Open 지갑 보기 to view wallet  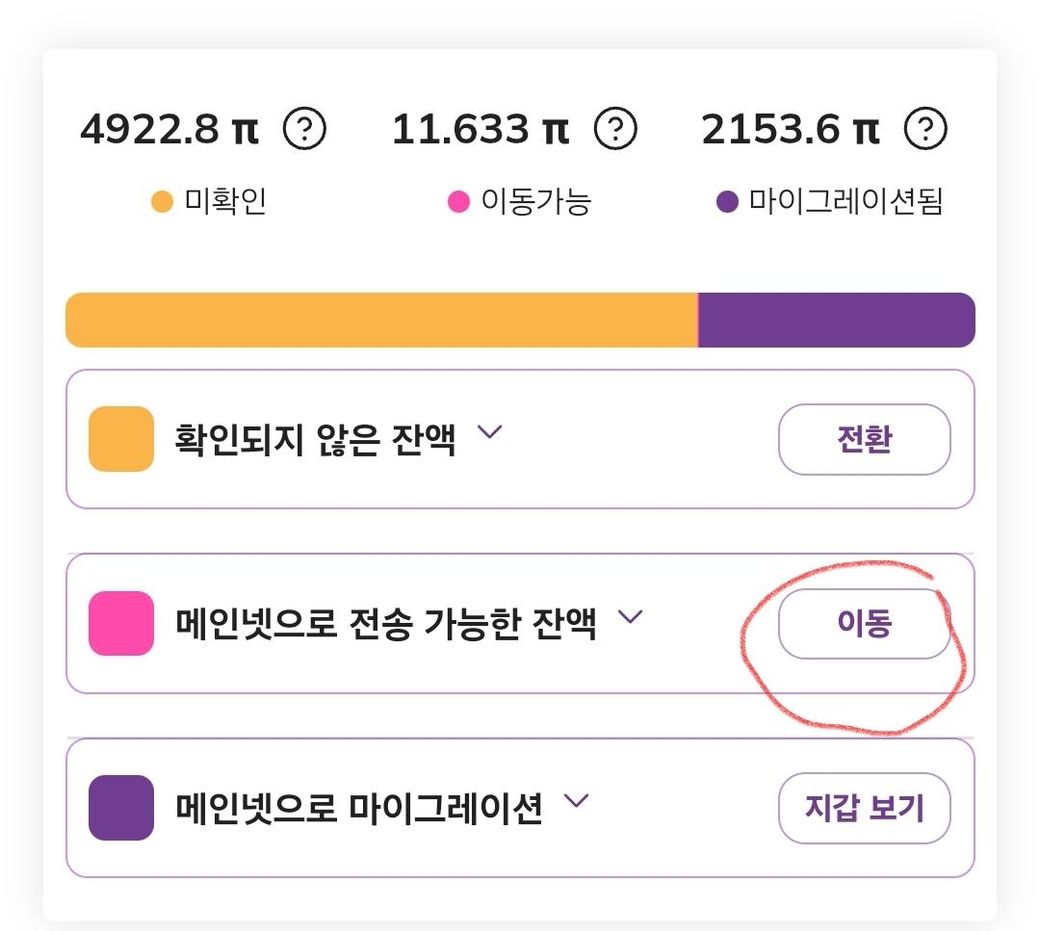tap(864, 808)
